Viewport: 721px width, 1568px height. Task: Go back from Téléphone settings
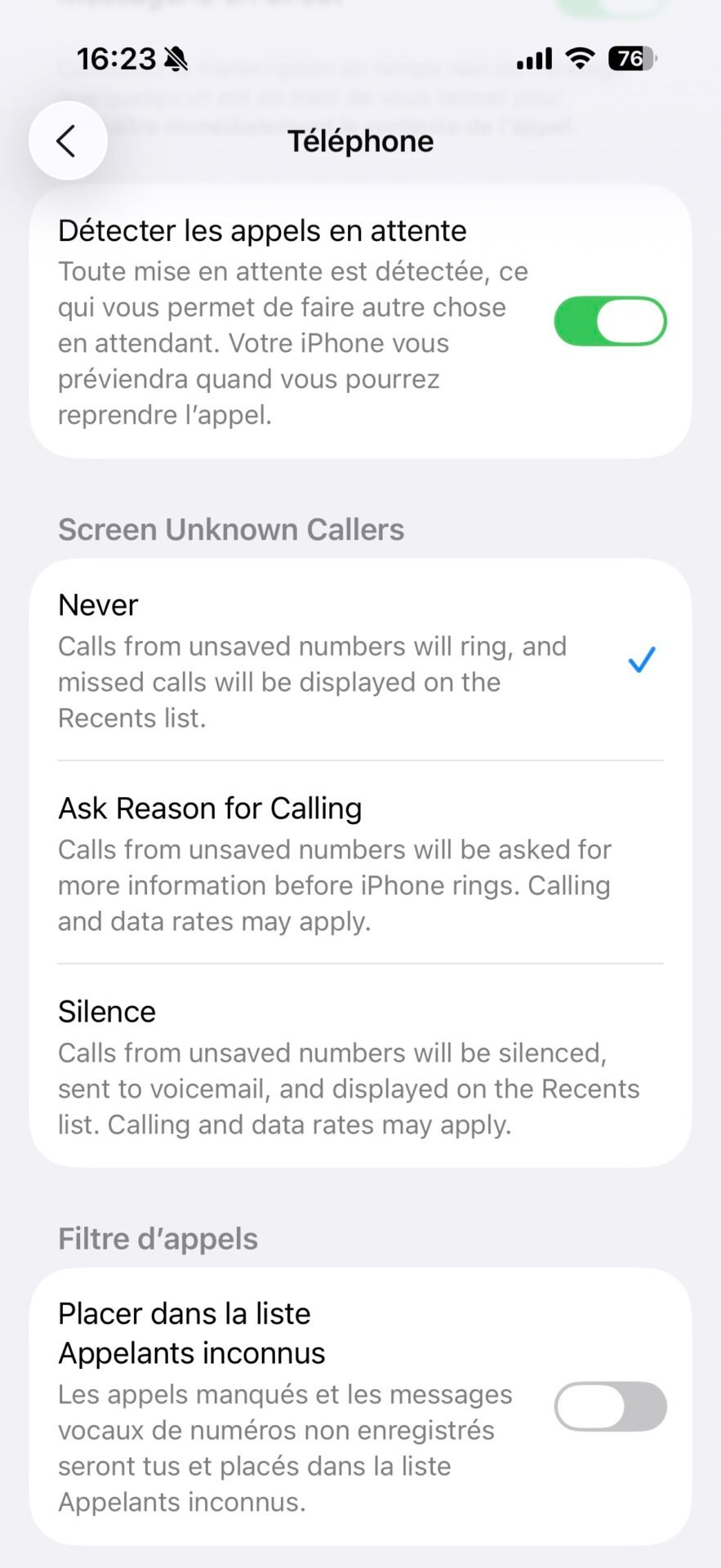[x=68, y=140]
